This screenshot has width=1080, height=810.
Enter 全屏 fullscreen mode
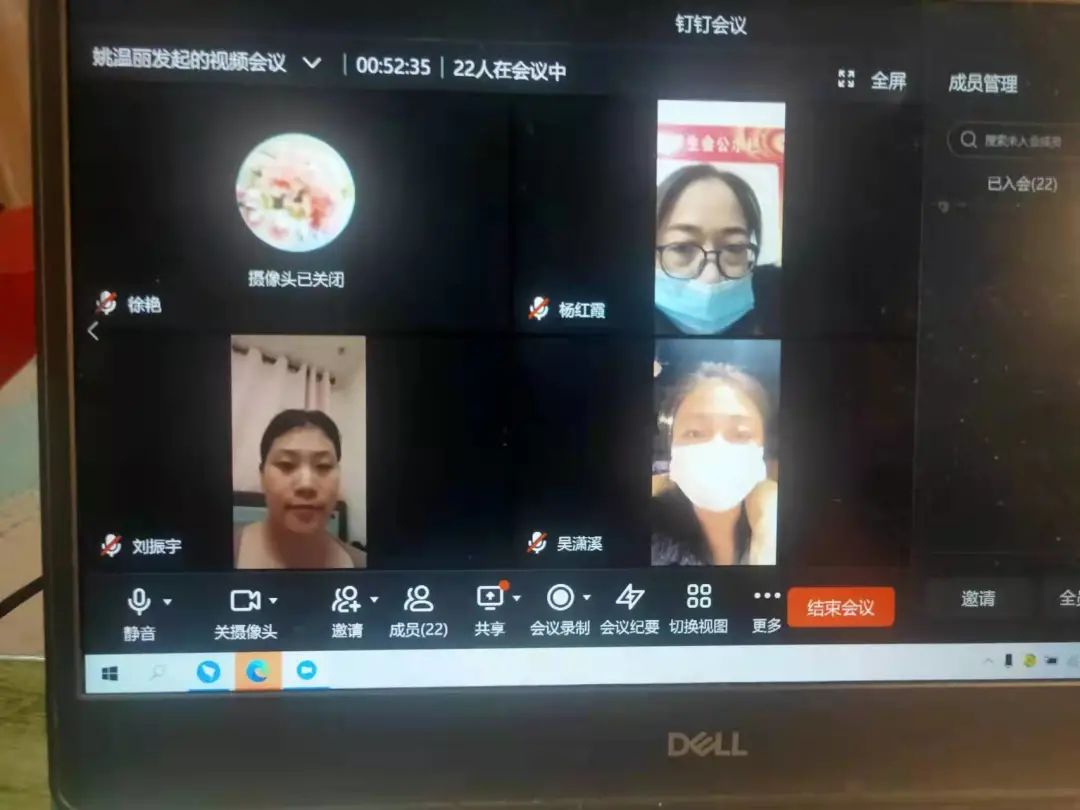pyautogui.click(x=873, y=80)
